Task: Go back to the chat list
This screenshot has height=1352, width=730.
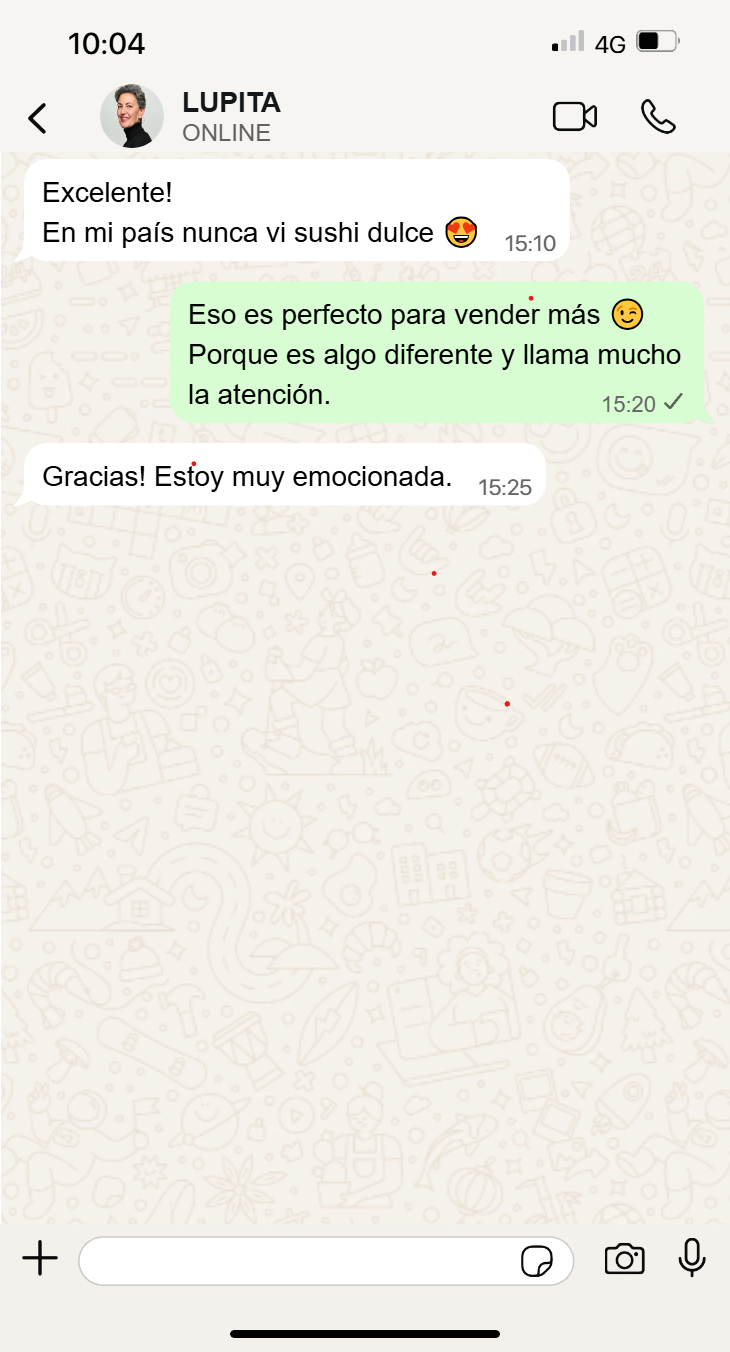Action: 37,118
